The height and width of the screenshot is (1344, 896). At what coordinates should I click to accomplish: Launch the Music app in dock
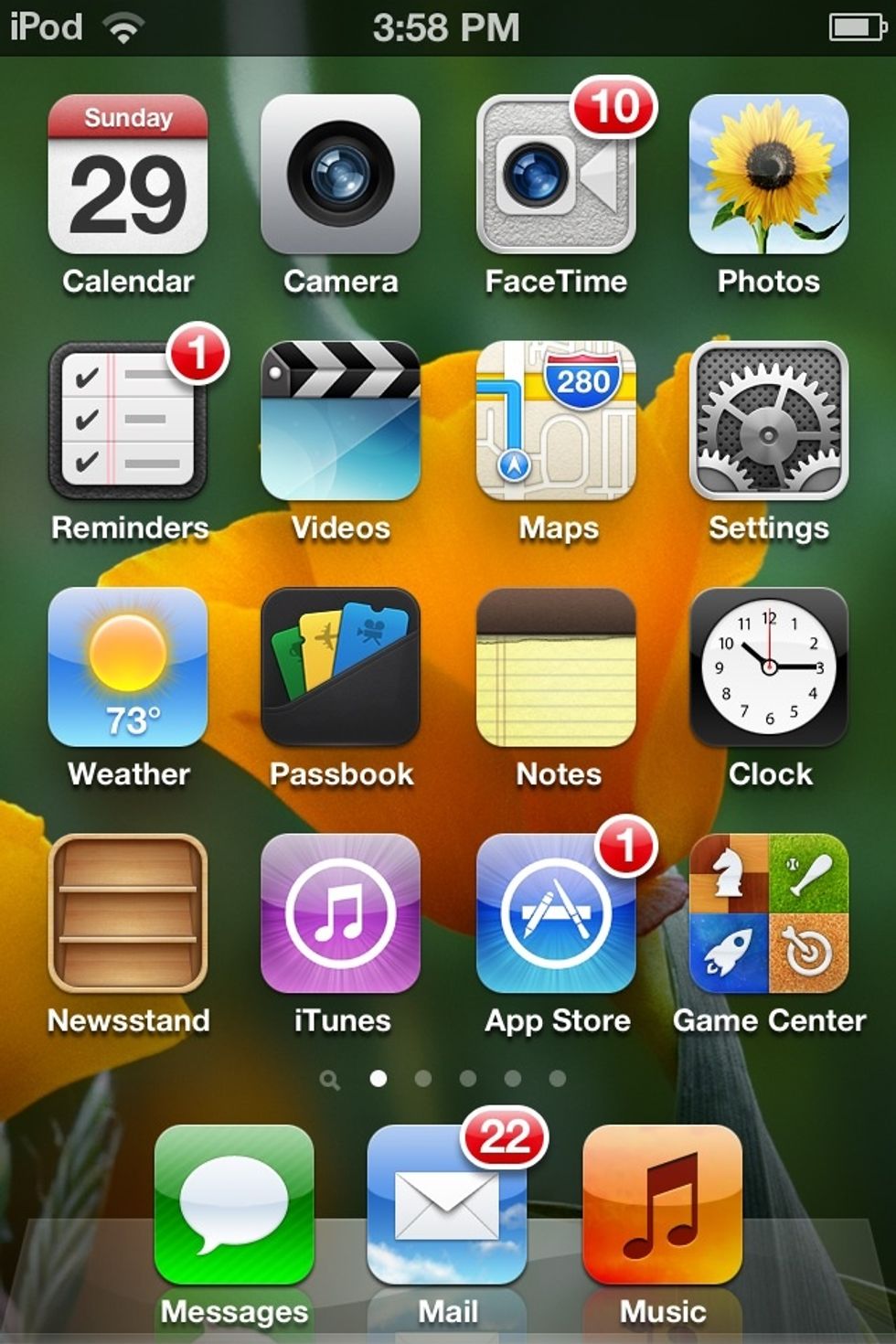pos(662,1205)
